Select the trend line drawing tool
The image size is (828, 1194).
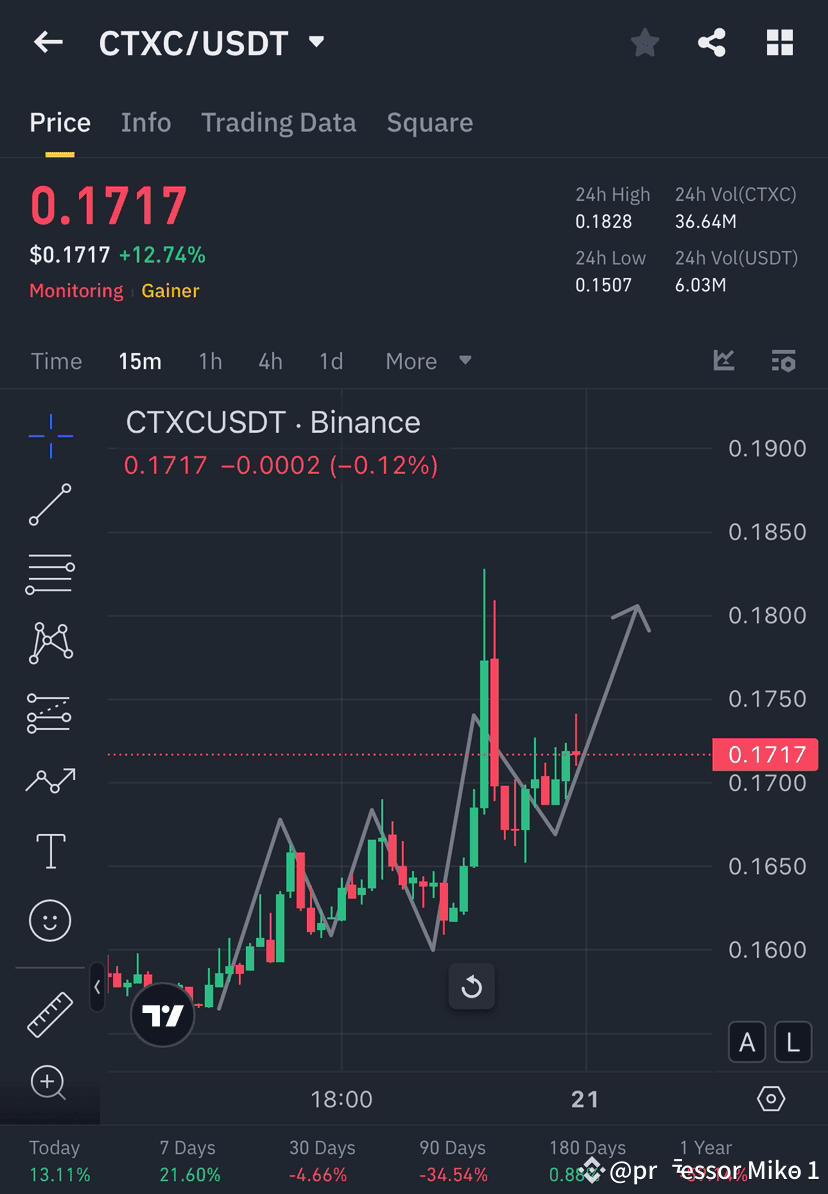coord(50,505)
